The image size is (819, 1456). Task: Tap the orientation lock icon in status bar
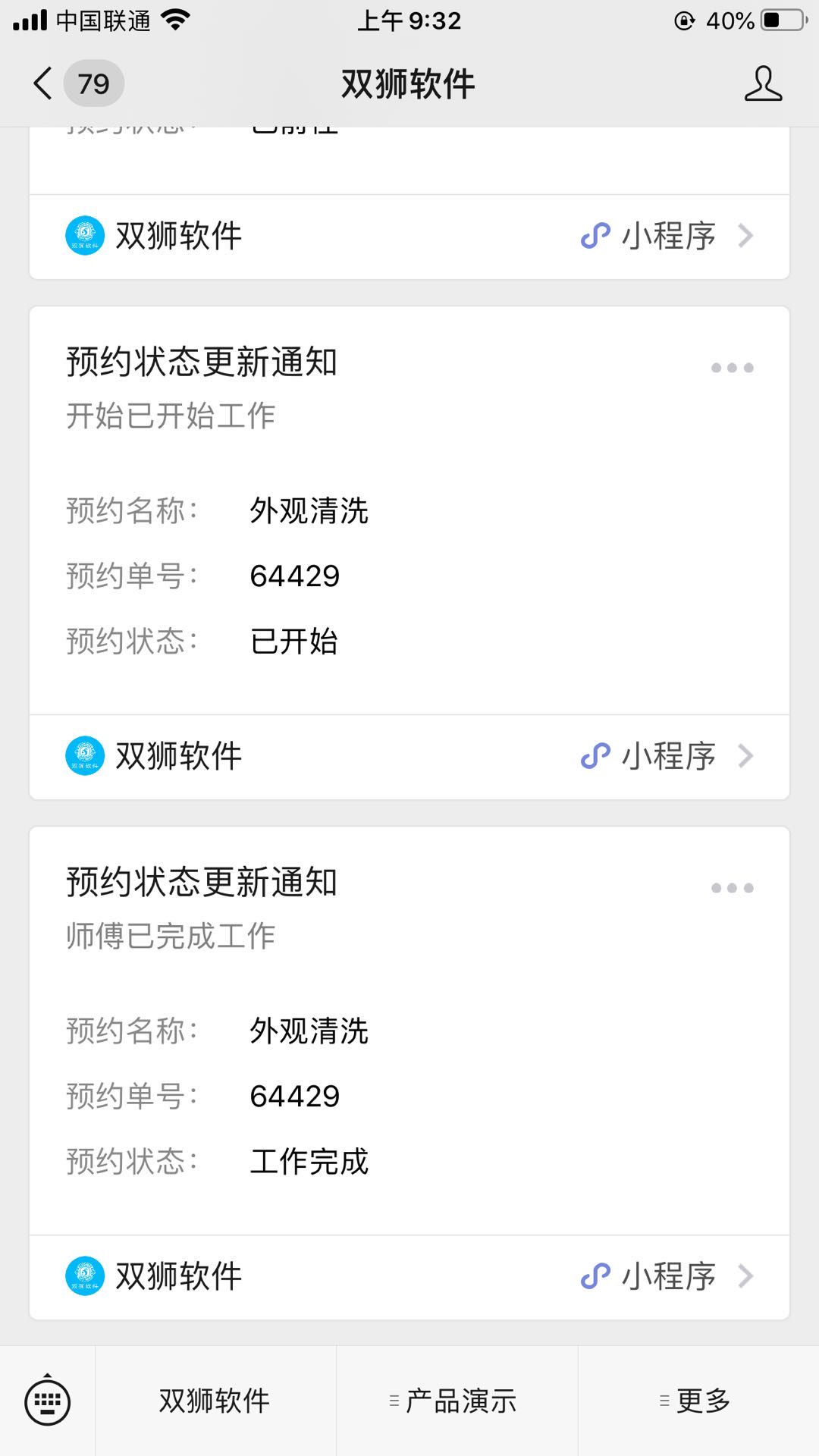pos(684,20)
